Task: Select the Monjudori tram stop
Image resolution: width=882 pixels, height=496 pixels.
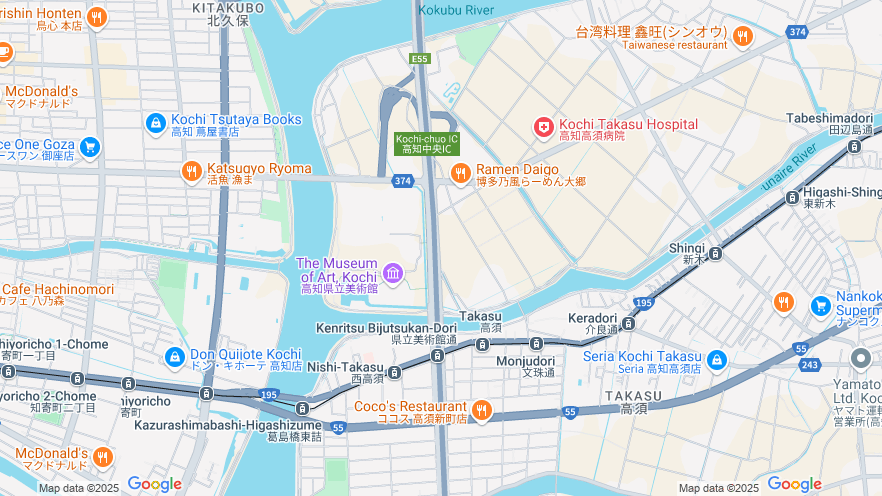Action: tap(536, 344)
